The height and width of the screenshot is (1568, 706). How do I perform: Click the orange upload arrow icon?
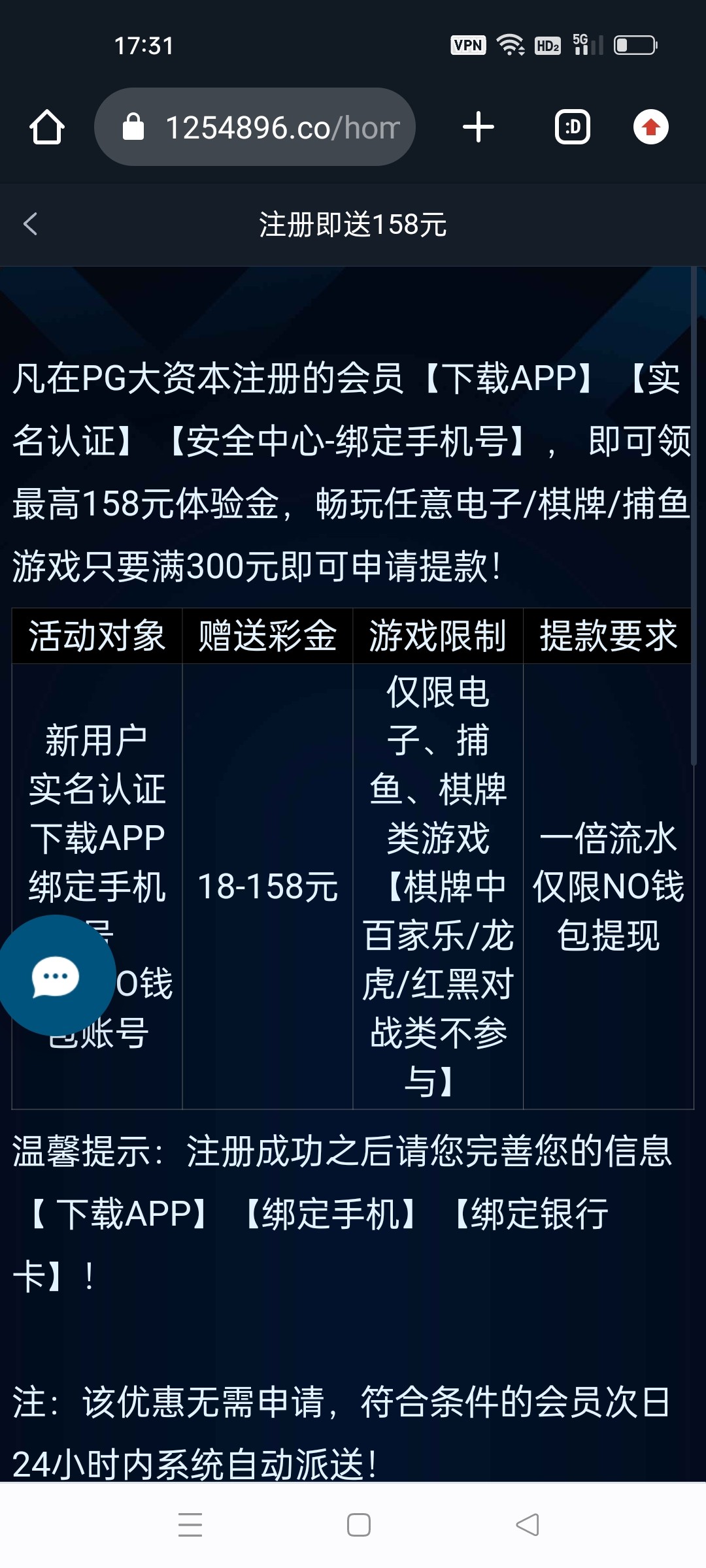(x=651, y=127)
